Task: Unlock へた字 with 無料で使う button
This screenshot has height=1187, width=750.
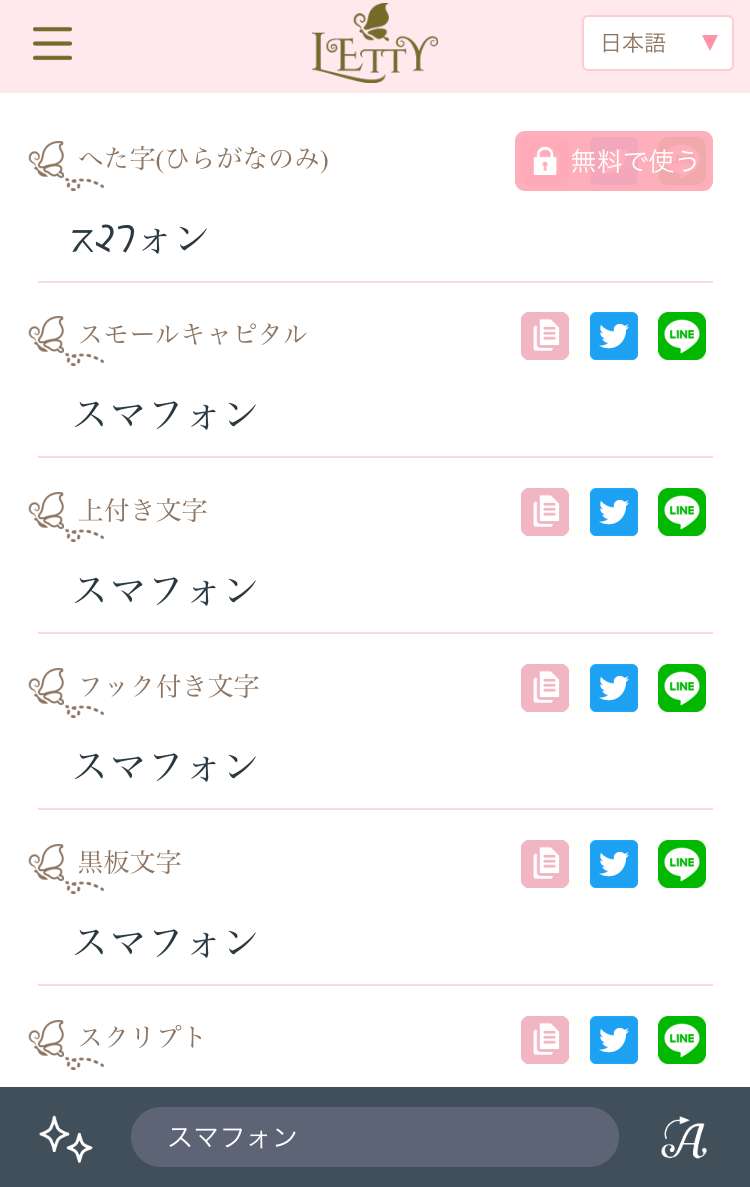Action: point(613,161)
